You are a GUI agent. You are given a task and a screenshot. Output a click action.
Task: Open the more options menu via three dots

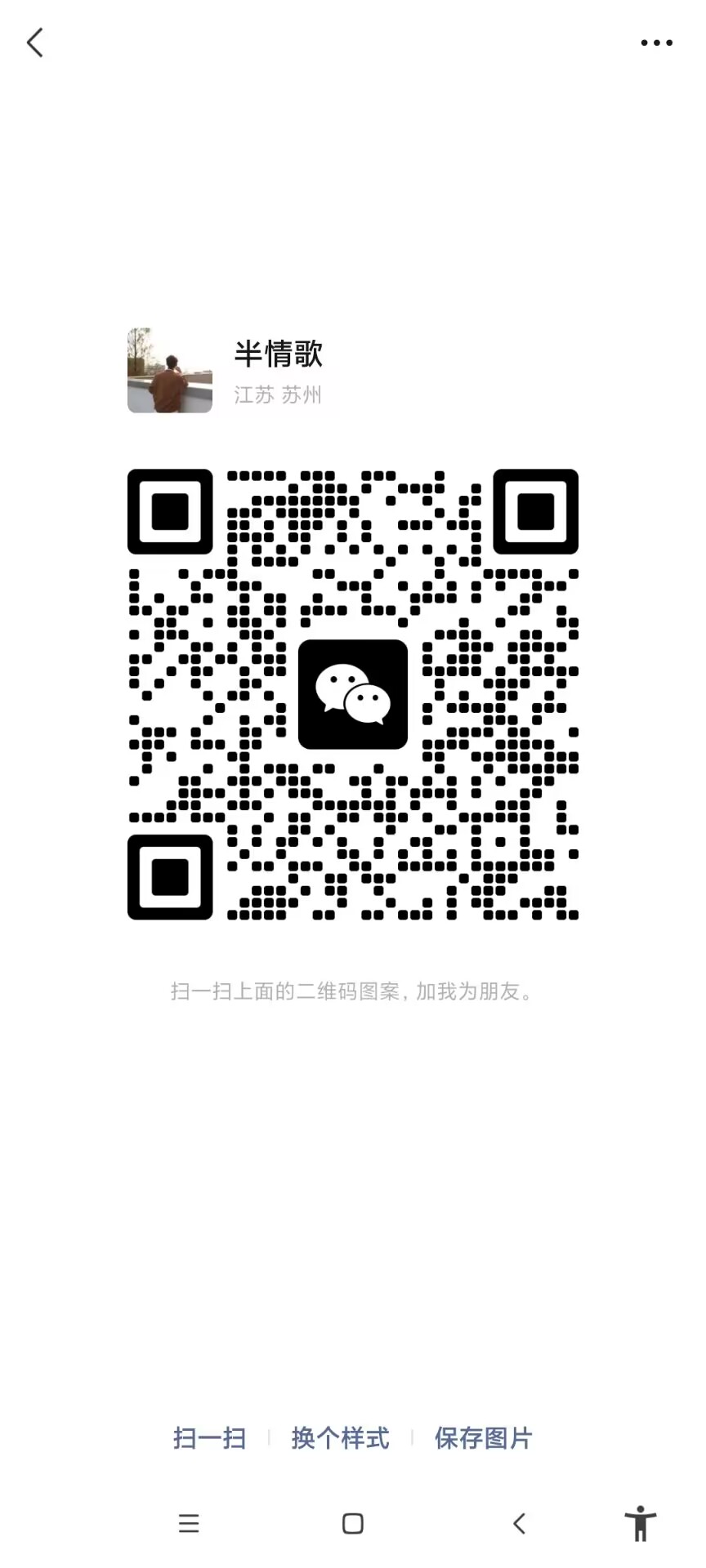click(x=656, y=42)
